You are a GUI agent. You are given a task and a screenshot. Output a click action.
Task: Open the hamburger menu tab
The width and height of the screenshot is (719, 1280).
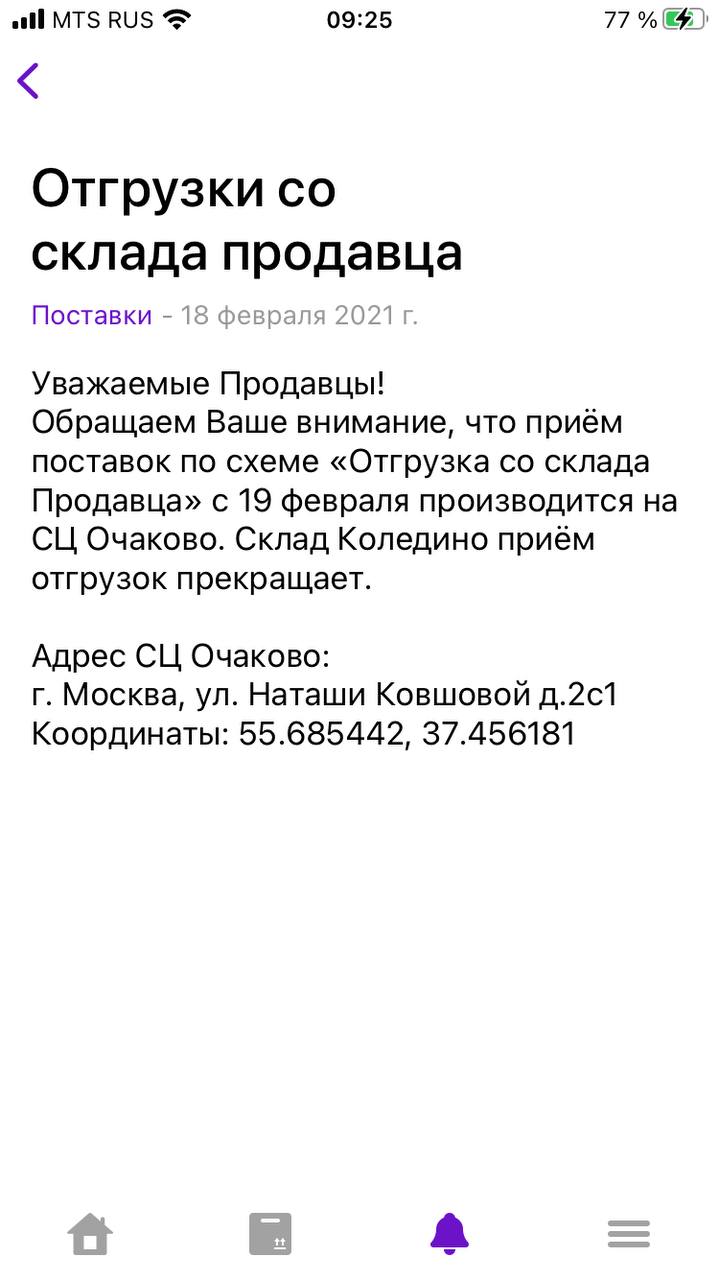coord(629,1234)
